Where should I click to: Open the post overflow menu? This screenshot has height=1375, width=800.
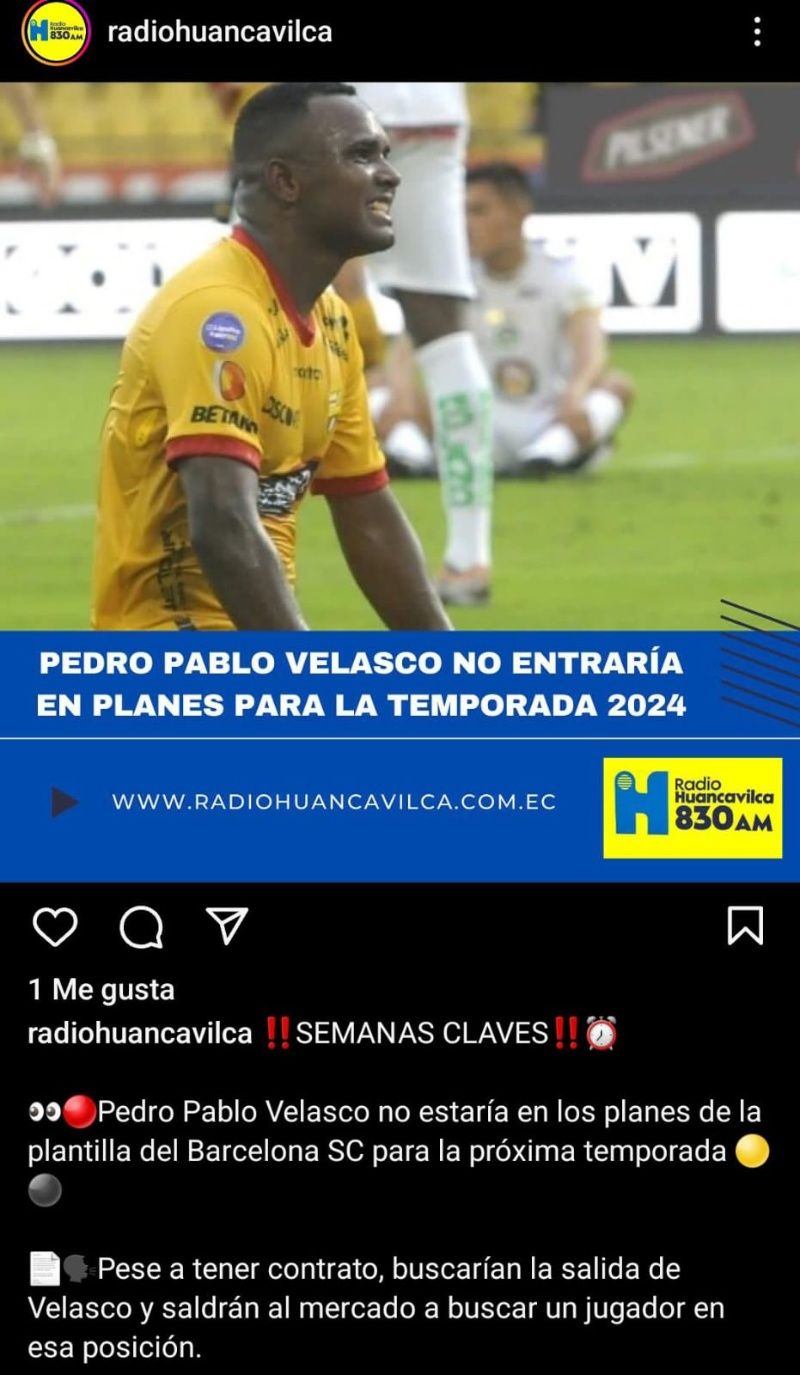(757, 32)
